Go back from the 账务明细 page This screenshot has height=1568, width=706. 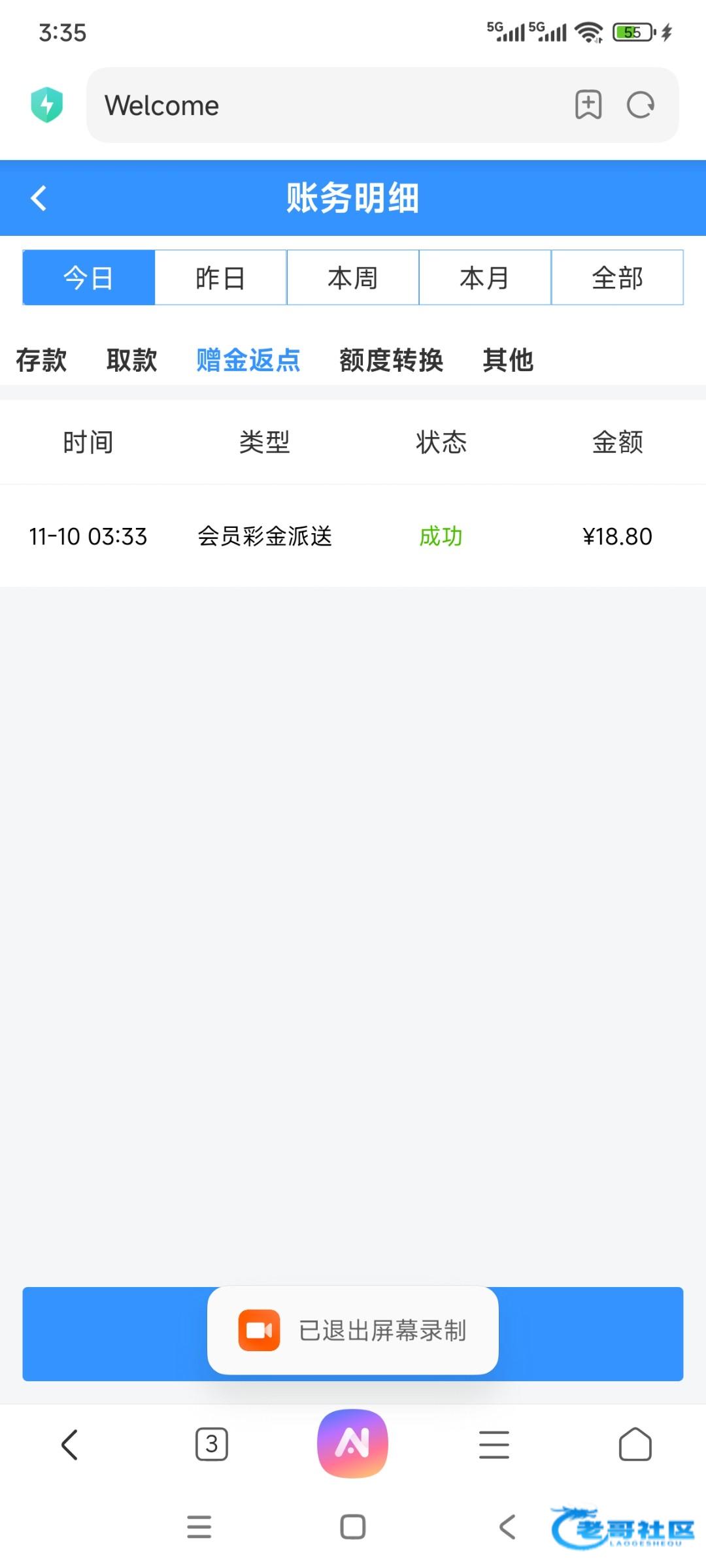[39, 198]
